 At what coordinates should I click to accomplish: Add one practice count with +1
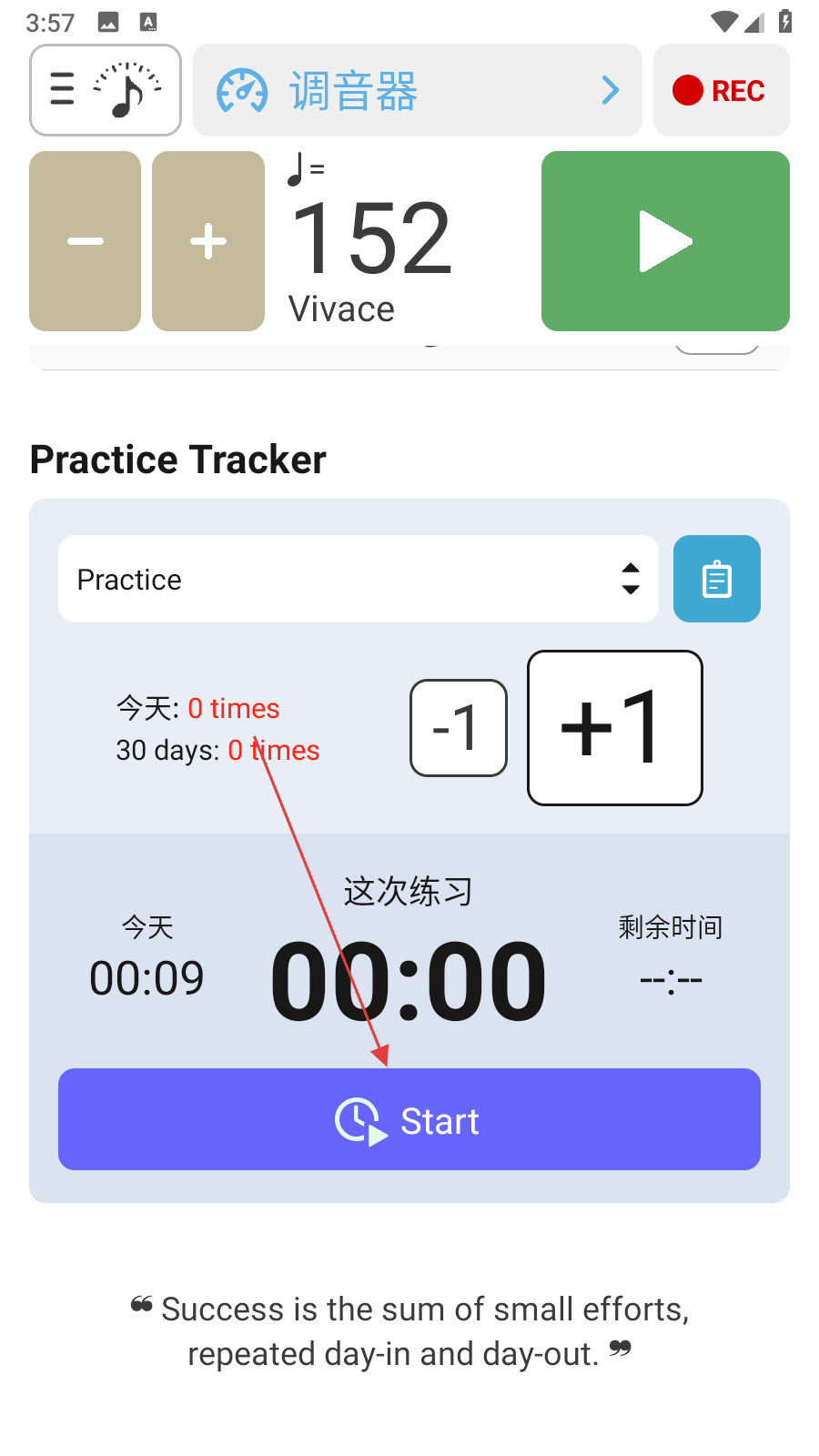(x=614, y=728)
